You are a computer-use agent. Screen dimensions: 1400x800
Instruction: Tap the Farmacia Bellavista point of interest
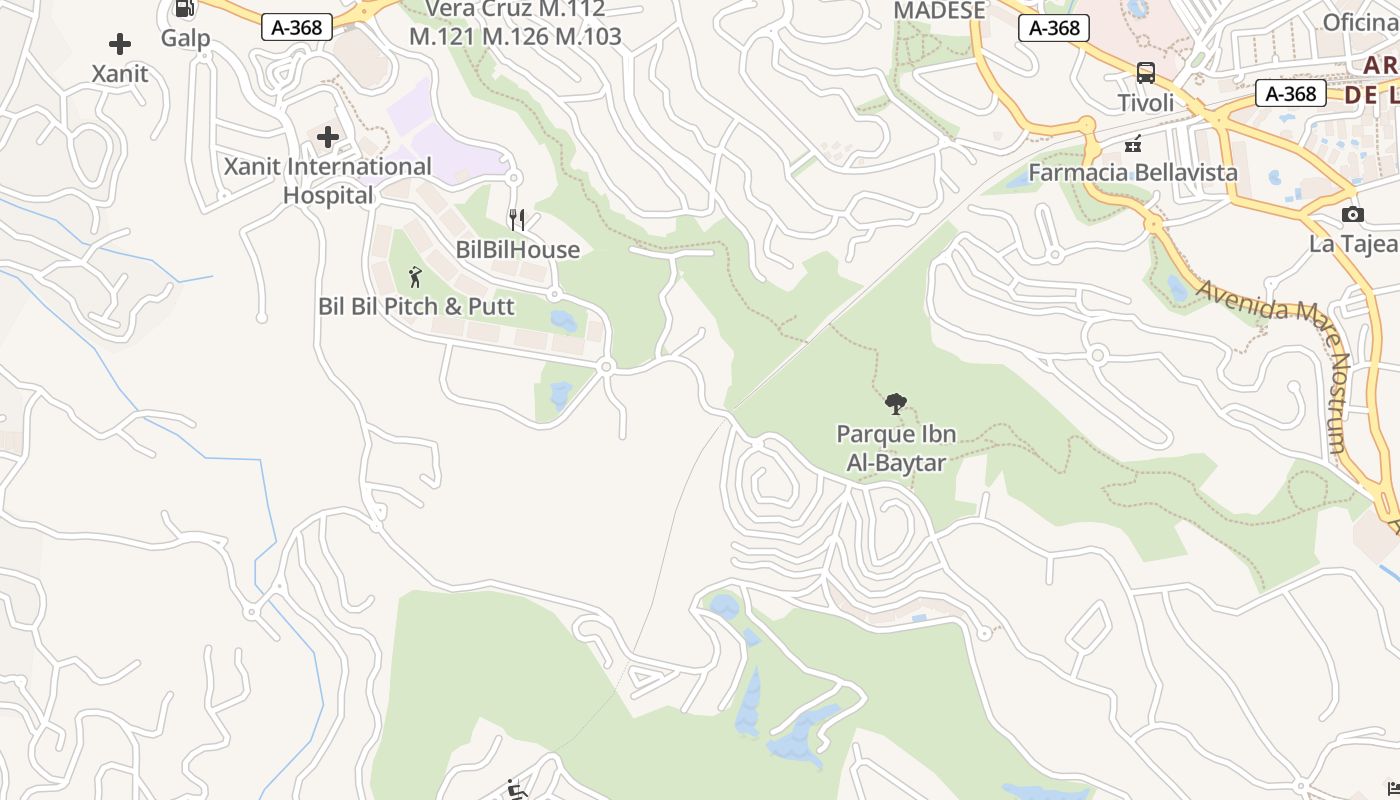(1133, 144)
